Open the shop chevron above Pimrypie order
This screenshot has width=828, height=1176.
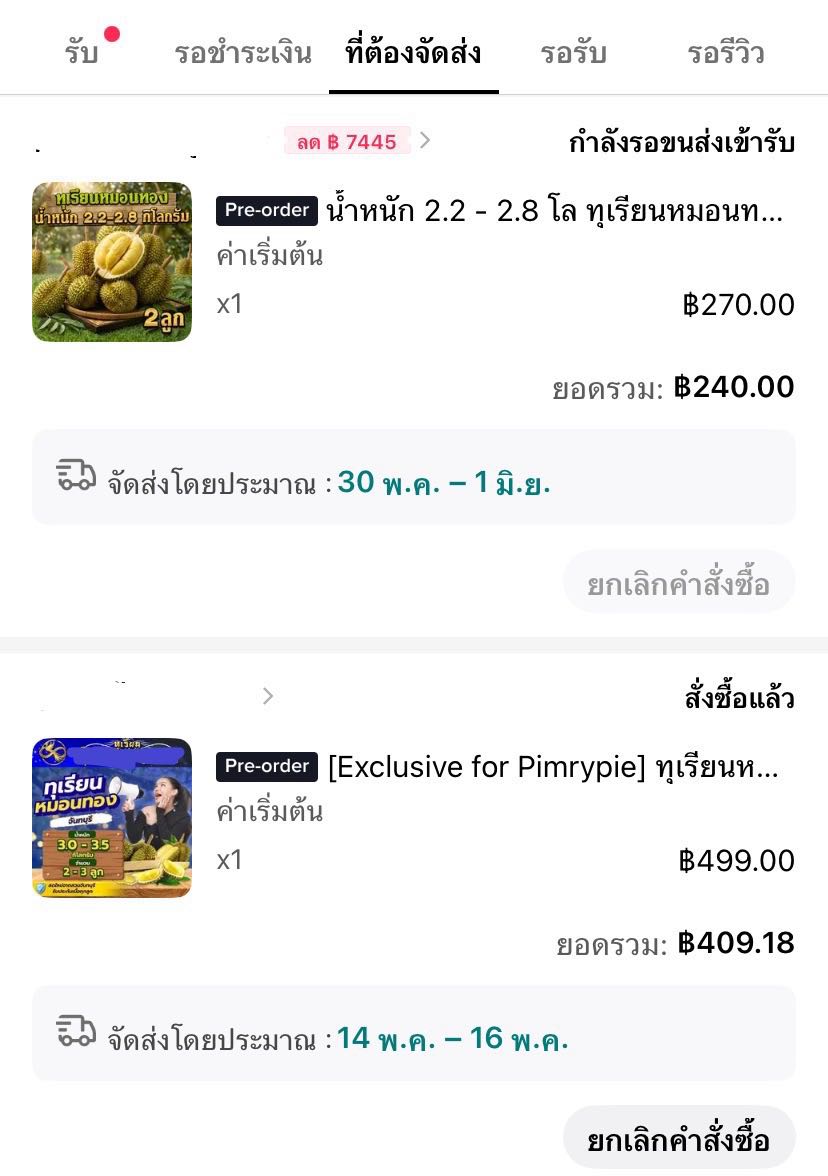pos(267,696)
